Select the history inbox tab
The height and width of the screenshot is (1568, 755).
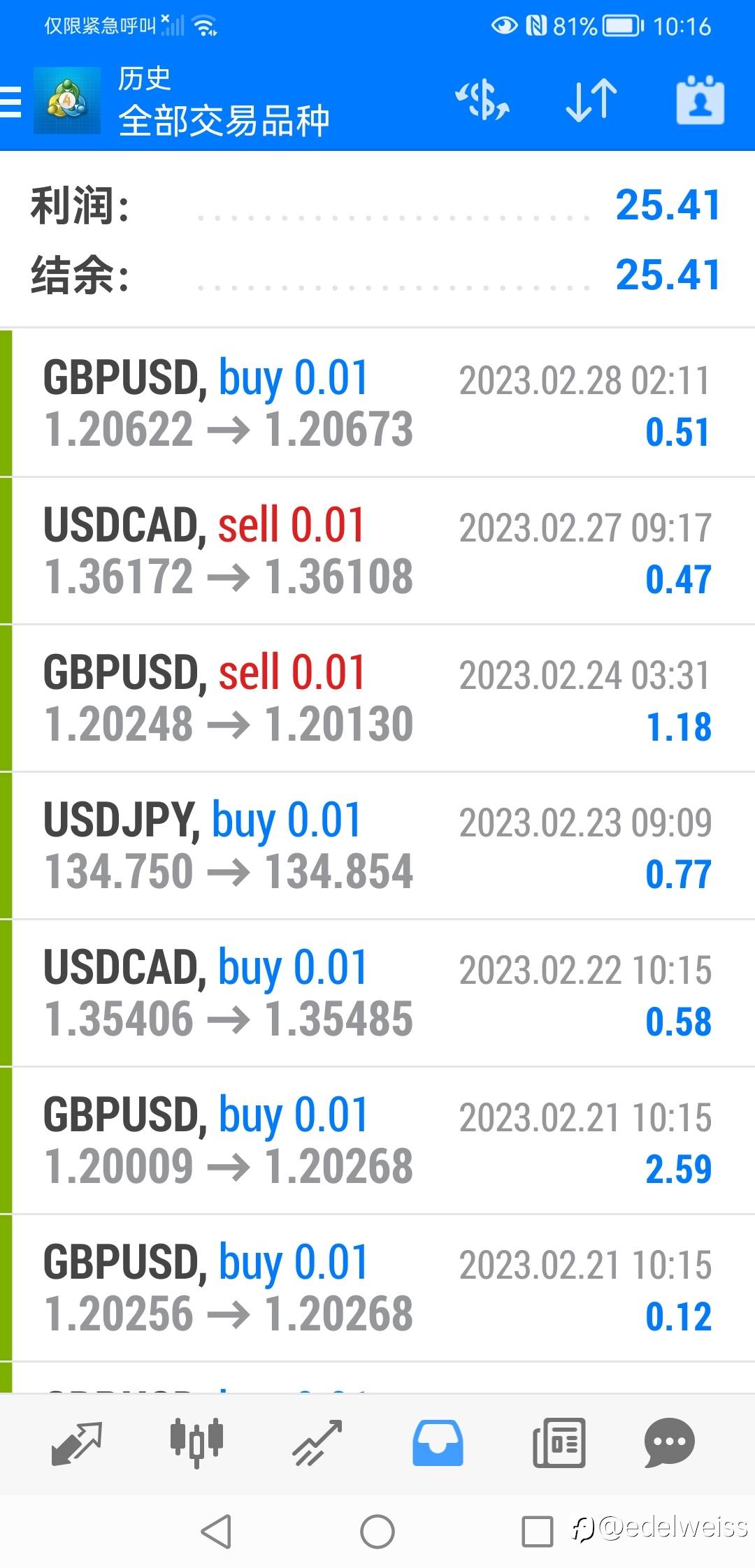[x=438, y=1443]
